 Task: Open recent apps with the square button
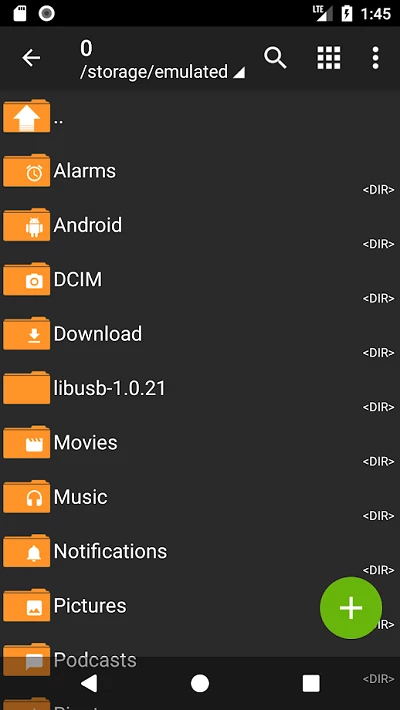click(x=311, y=683)
